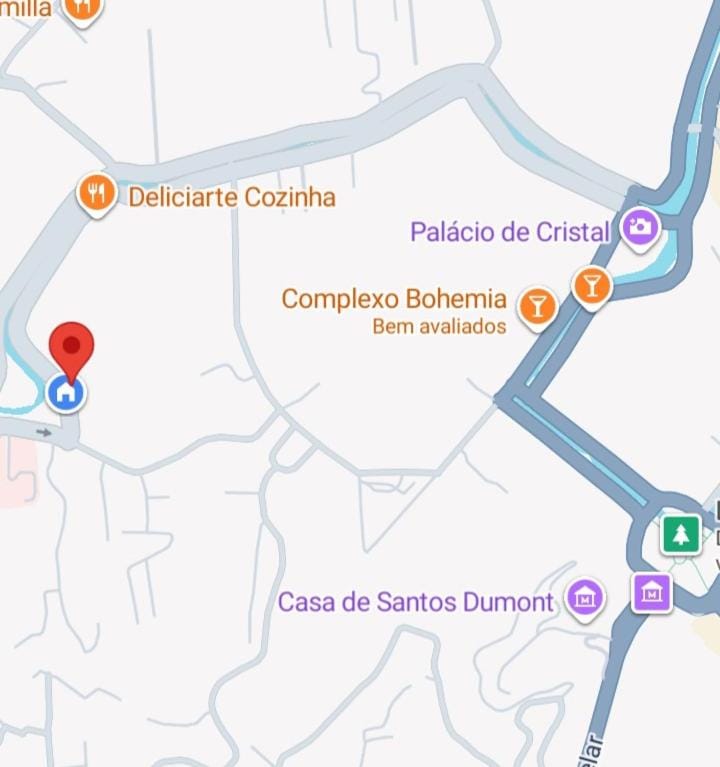This screenshot has width=720, height=767.
Task: Select the Palácio de Cristal attraction marker
Action: point(639,227)
